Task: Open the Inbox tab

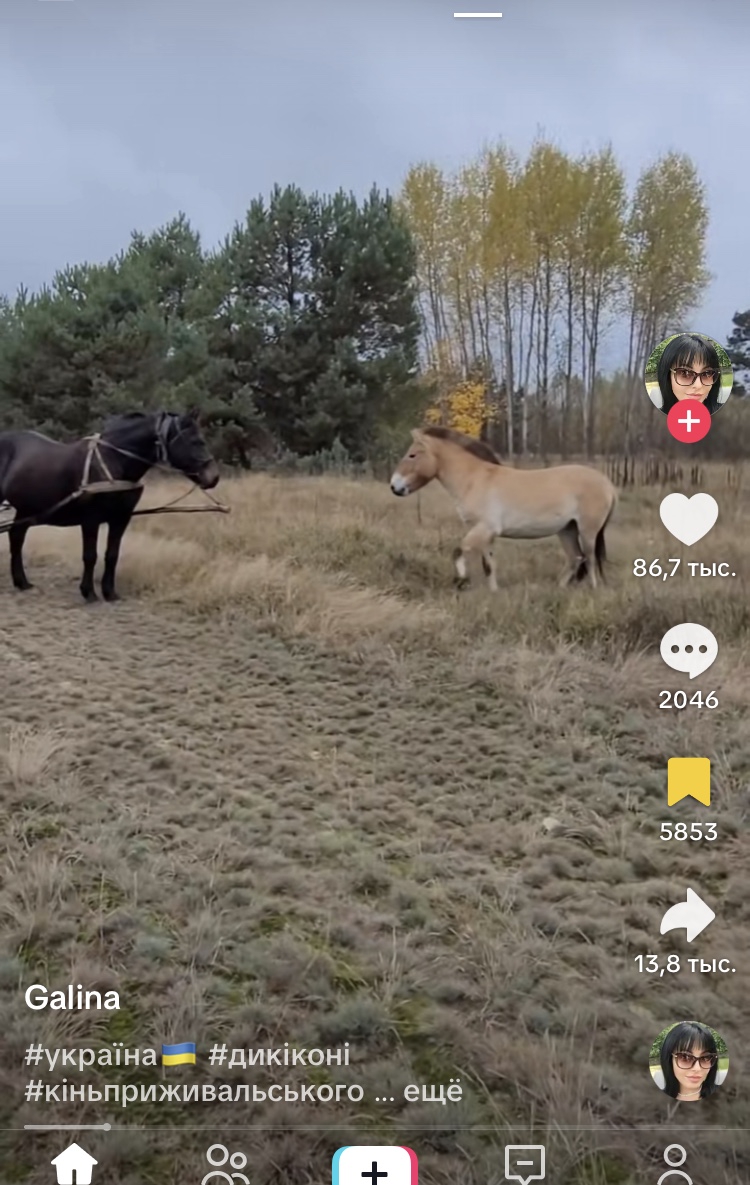Action: click(x=525, y=1165)
